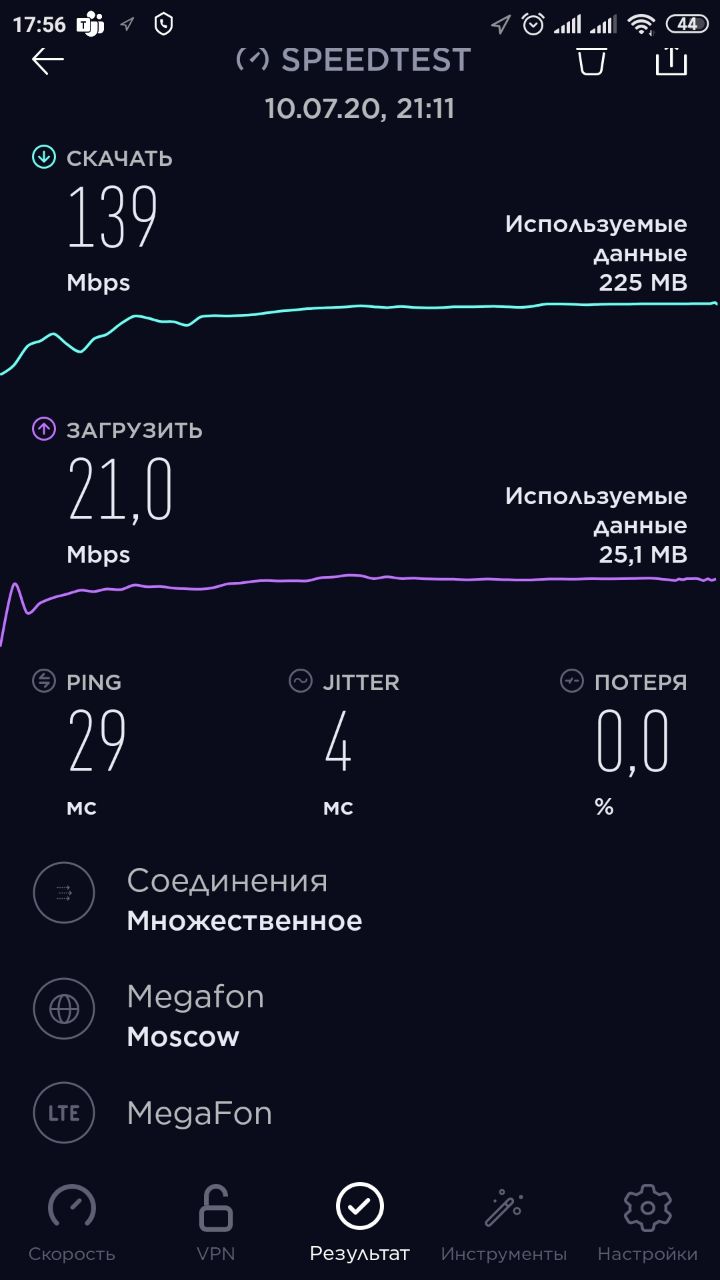Select the Результат tab

pyautogui.click(x=360, y=1224)
